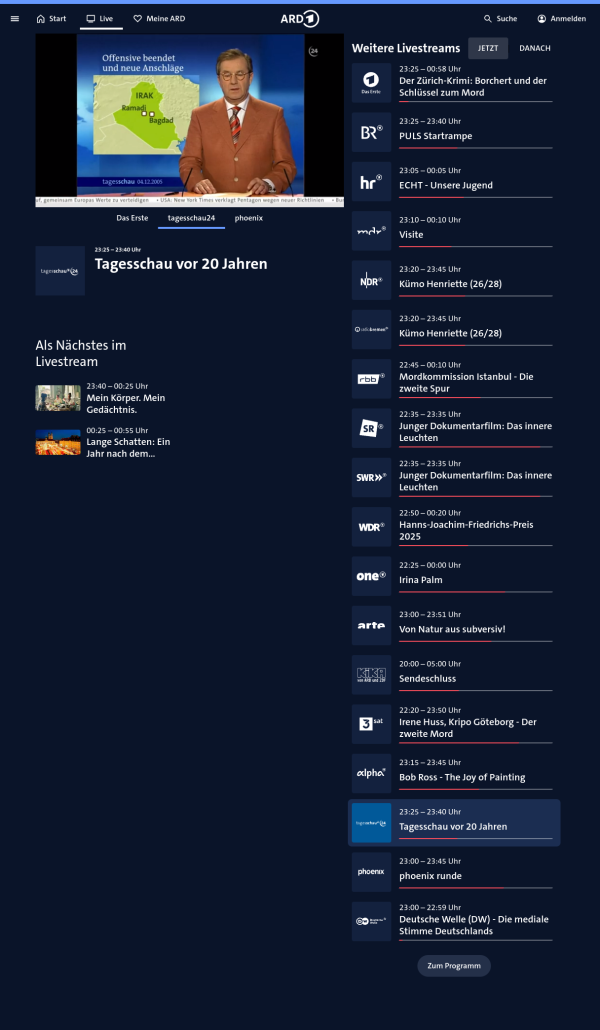Viewport: 600px width, 1030px height.
Task: Tap the Zum Programm button
Action: tap(454, 966)
